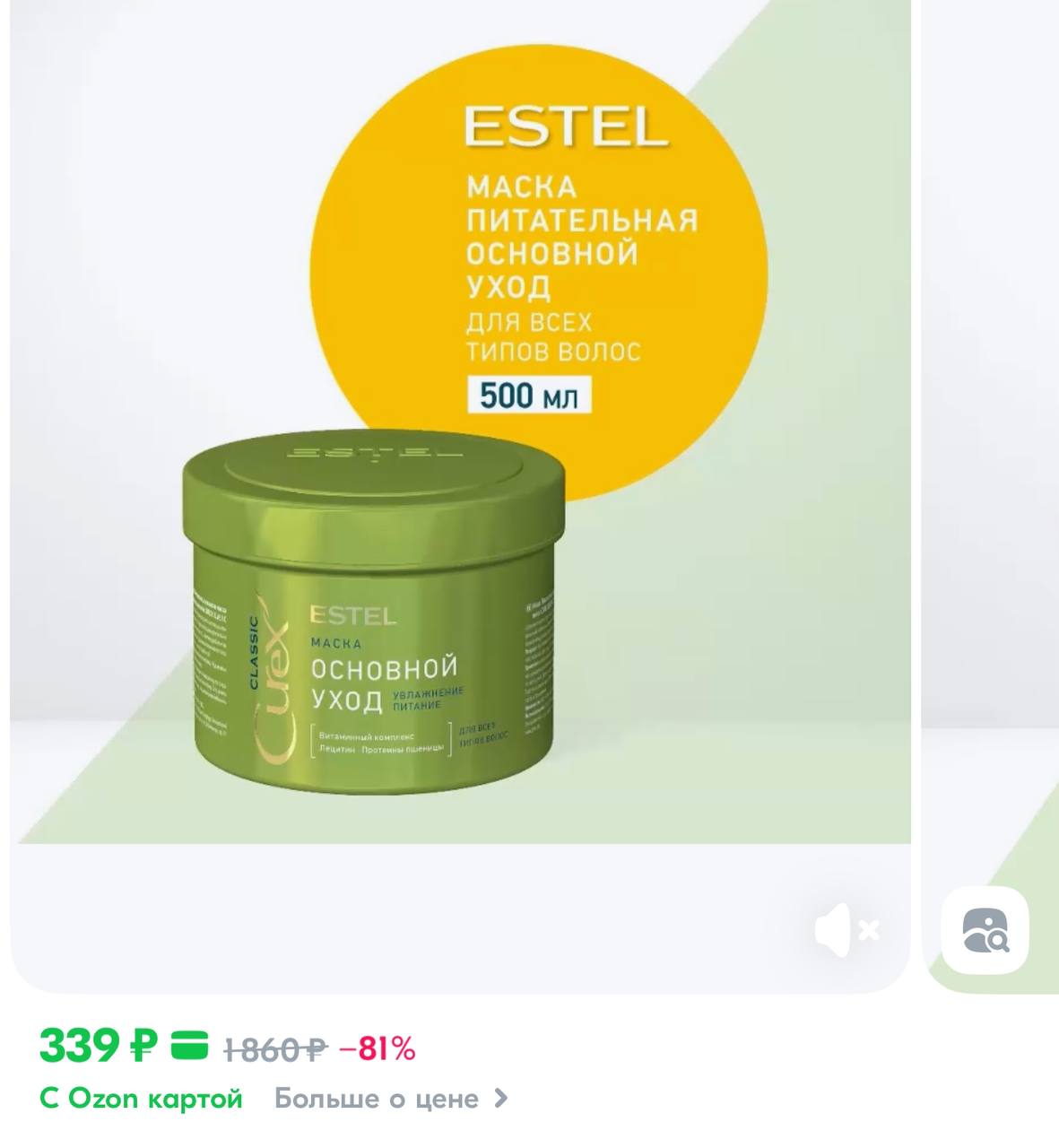Unmute the product video sound
The height and width of the screenshot is (1148, 1059).
point(846,930)
